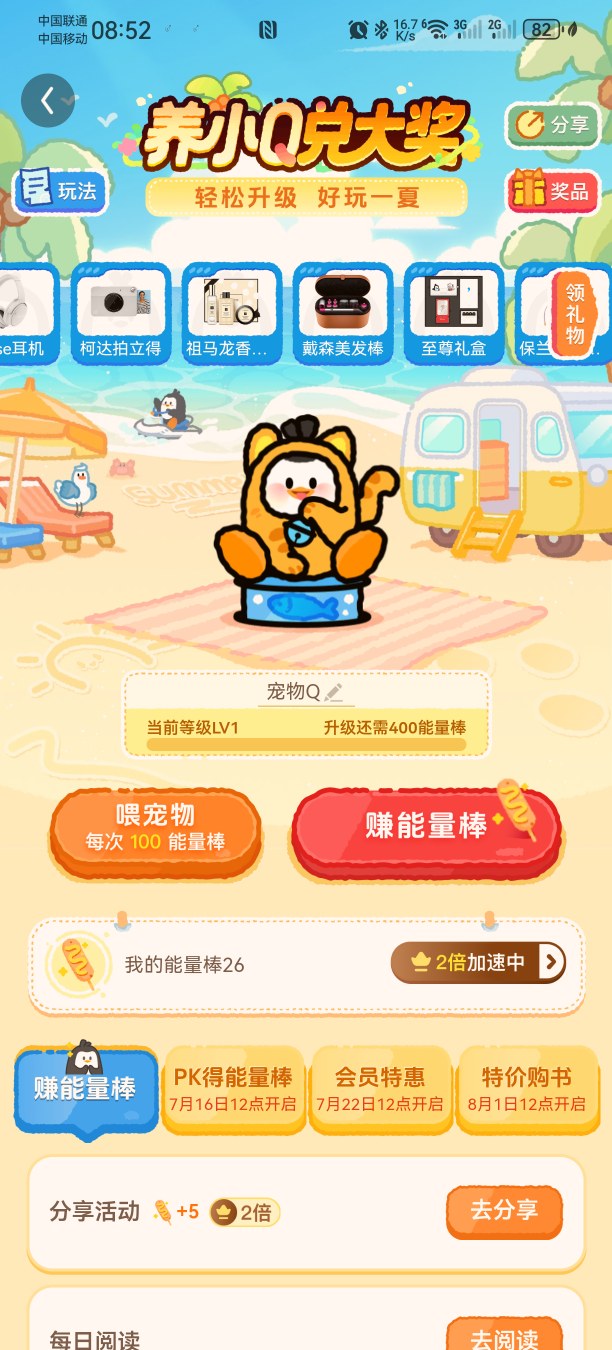
Task: Tap the 领礼物 side badge
Action: coord(575,313)
